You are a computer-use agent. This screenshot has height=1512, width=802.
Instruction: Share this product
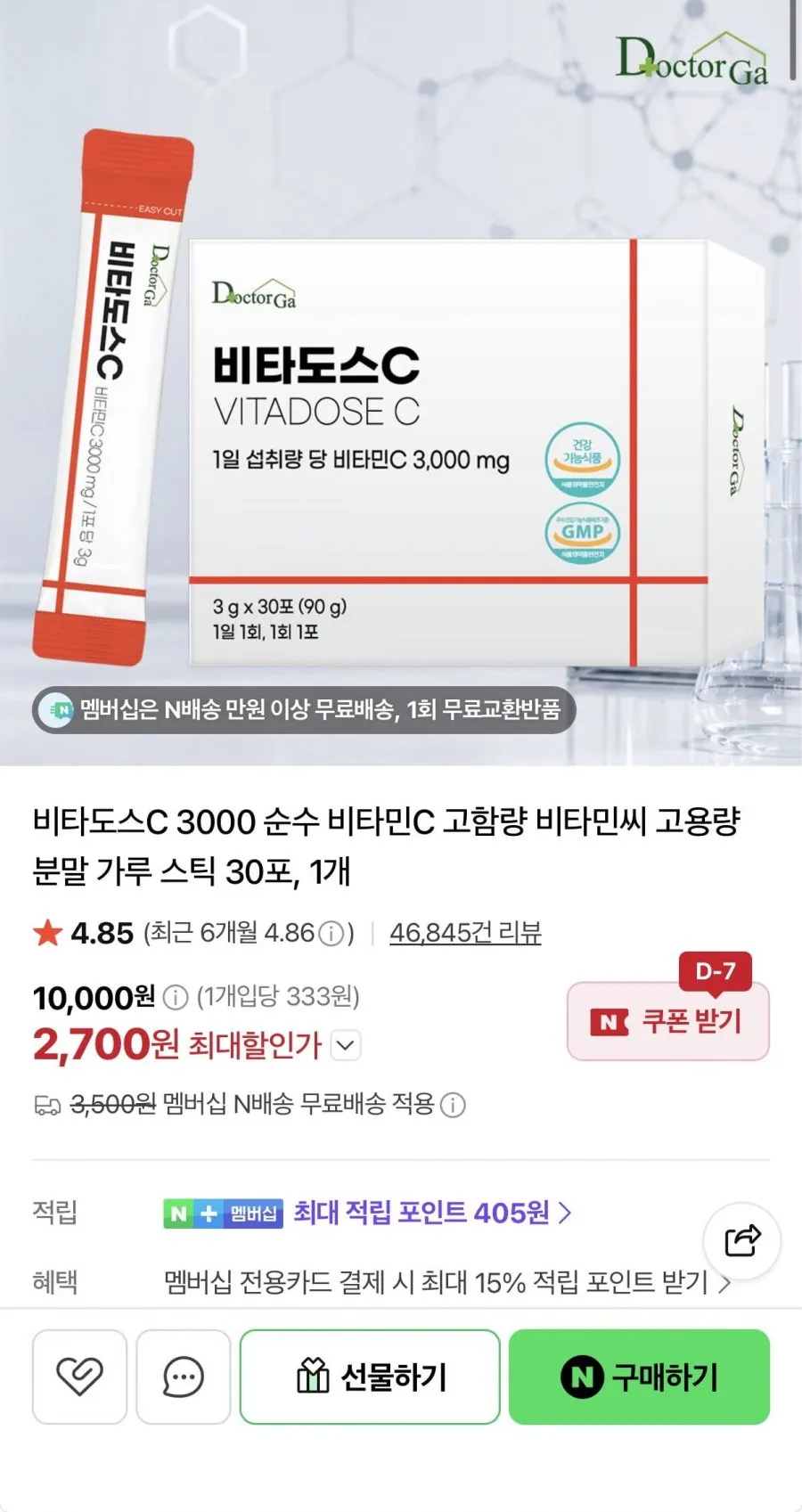[x=742, y=1240]
